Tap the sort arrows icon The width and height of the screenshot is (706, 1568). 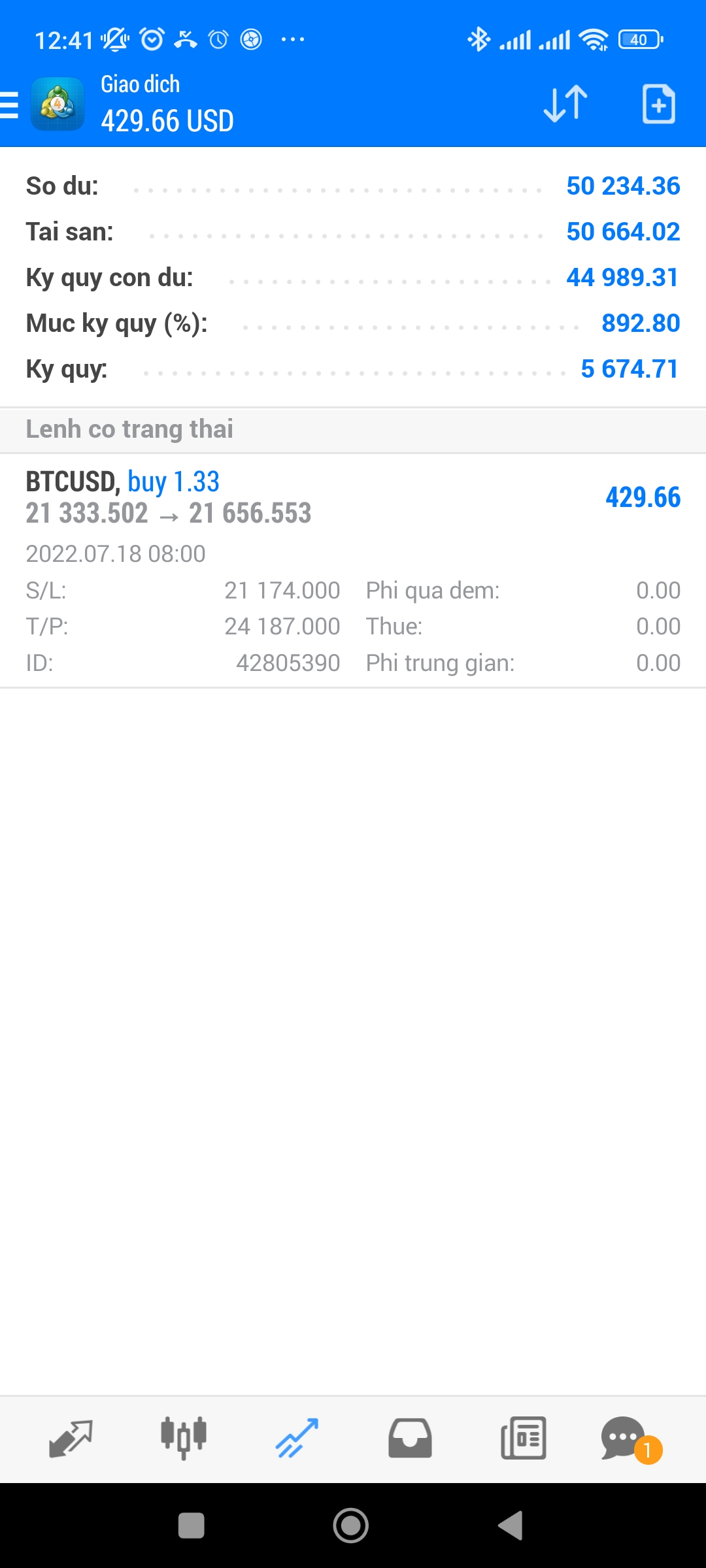[x=565, y=104]
